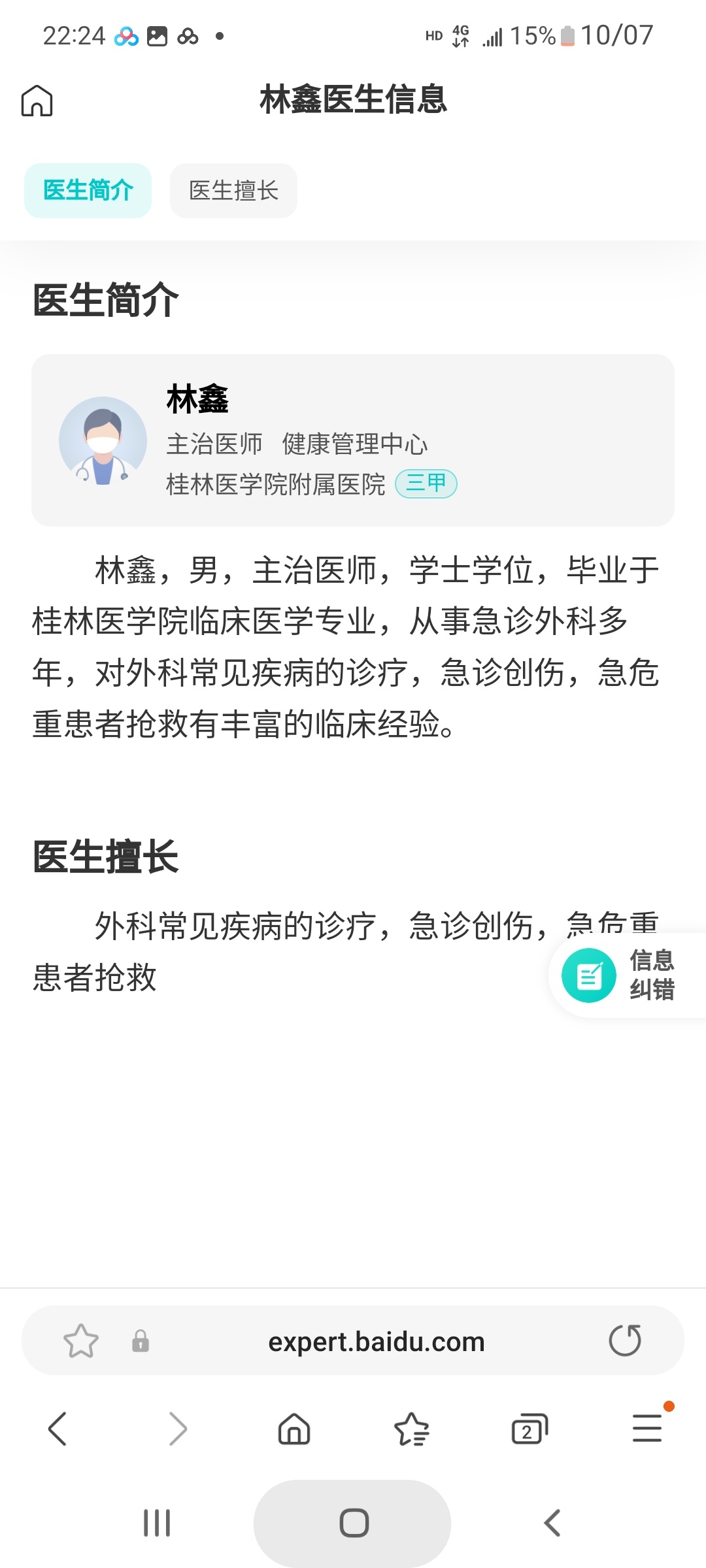The width and height of the screenshot is (706, 1568).
Task: Open recent apps from the navigation bar
Action: click(157, 1523)
